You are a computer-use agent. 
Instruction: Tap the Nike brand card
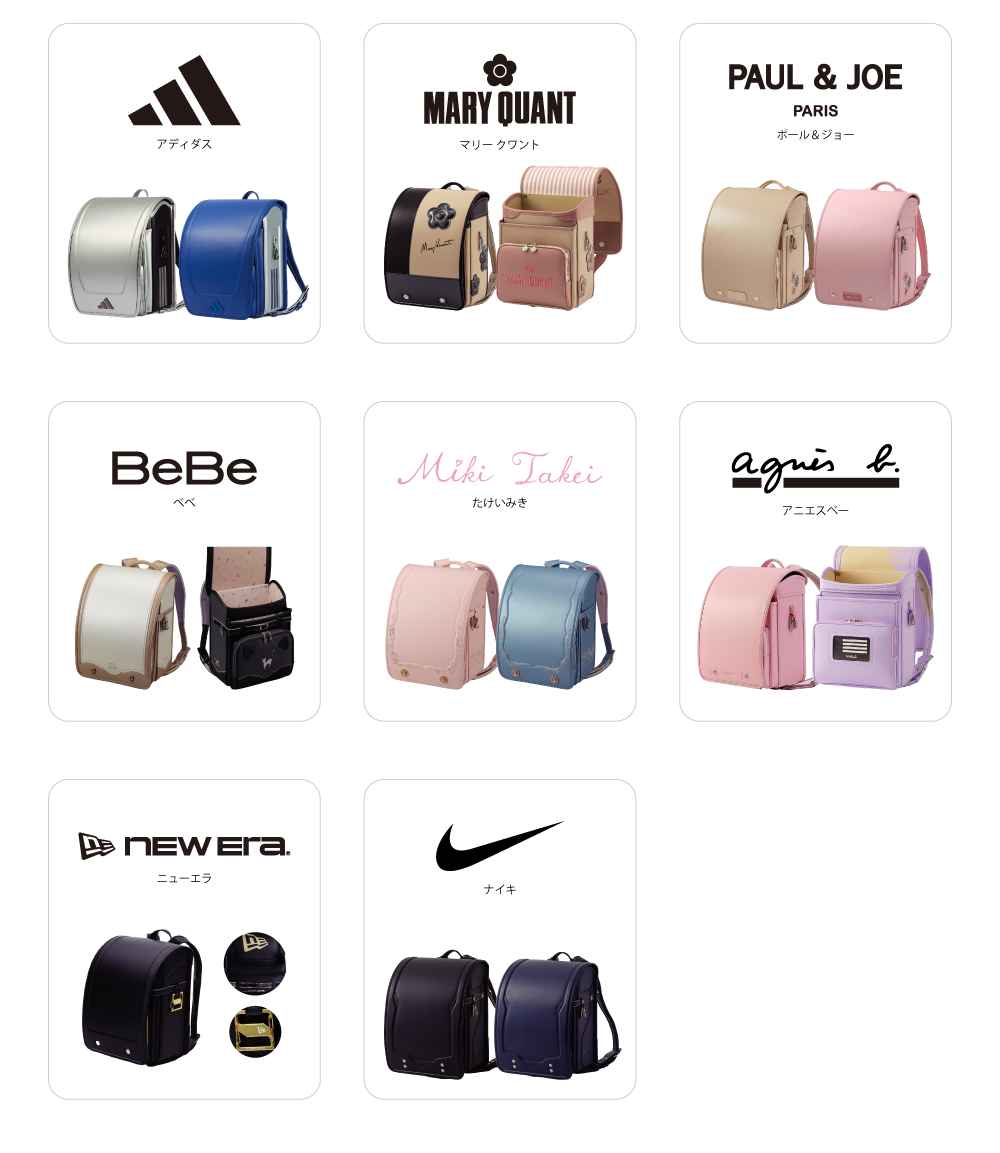coord(499,939)
